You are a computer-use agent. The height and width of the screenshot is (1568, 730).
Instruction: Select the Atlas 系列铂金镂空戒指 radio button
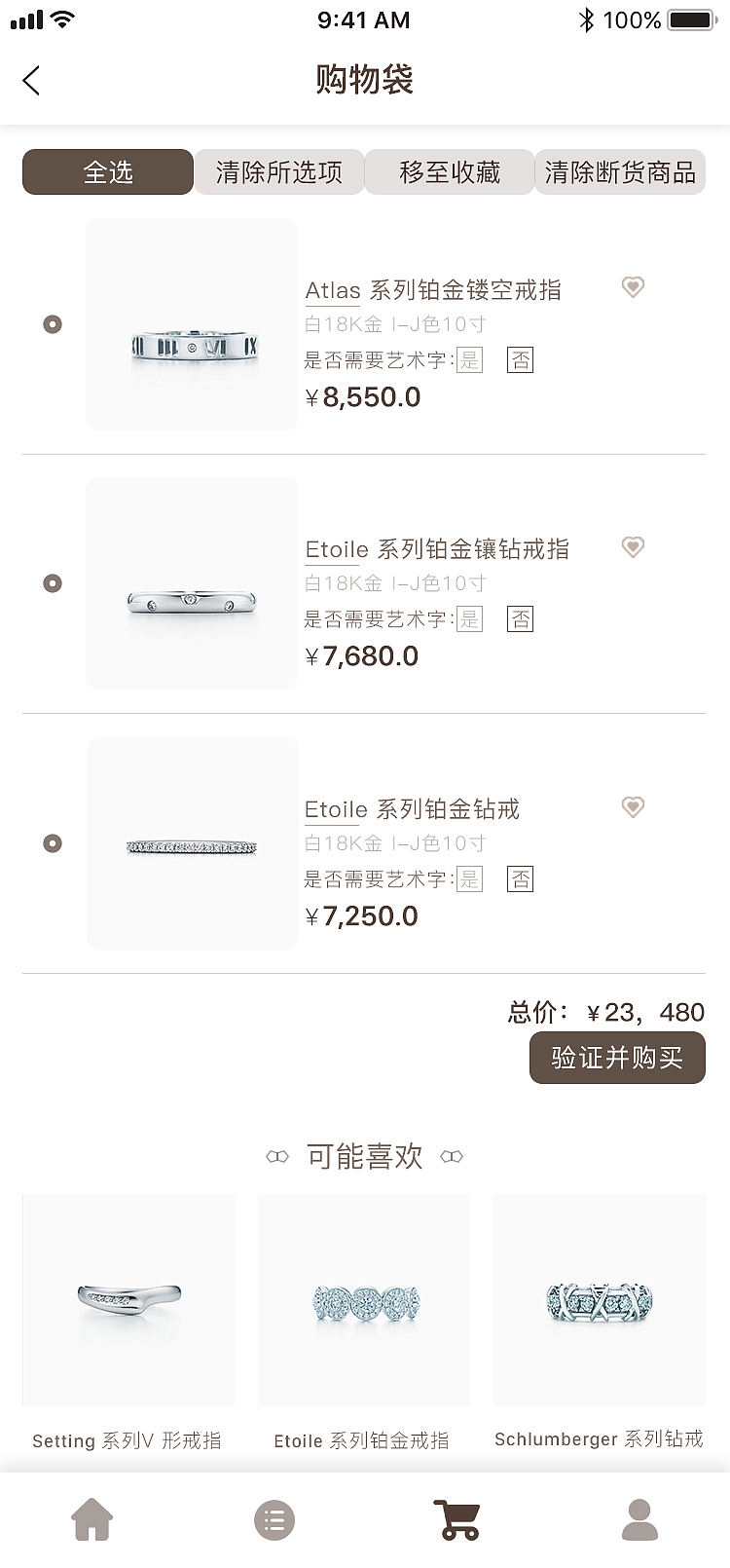(53, 324)
